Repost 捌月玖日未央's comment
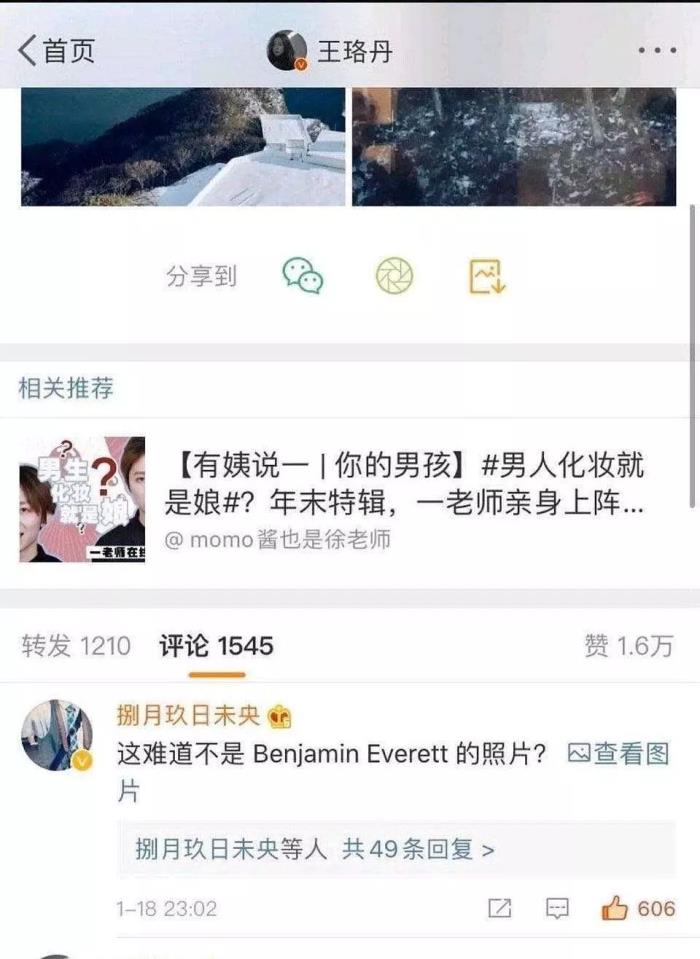This screenshot has height=959, width=700. point(500,908)
